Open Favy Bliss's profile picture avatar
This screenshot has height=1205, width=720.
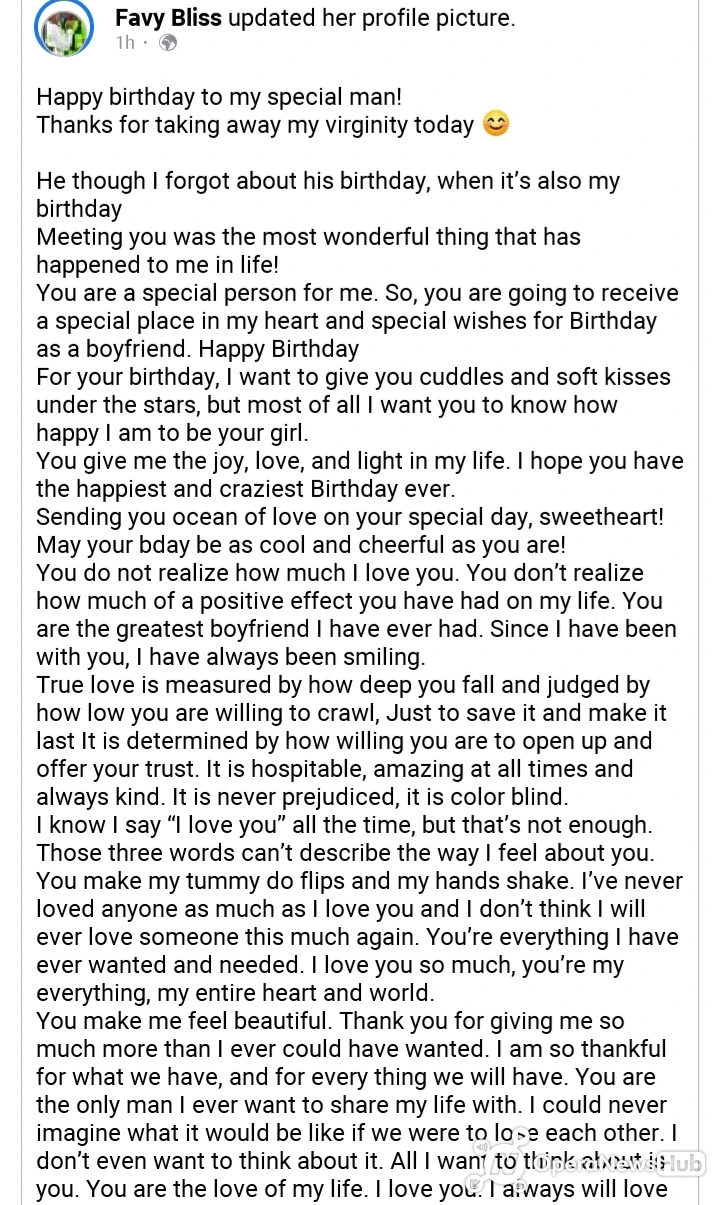tap(64, 27)
